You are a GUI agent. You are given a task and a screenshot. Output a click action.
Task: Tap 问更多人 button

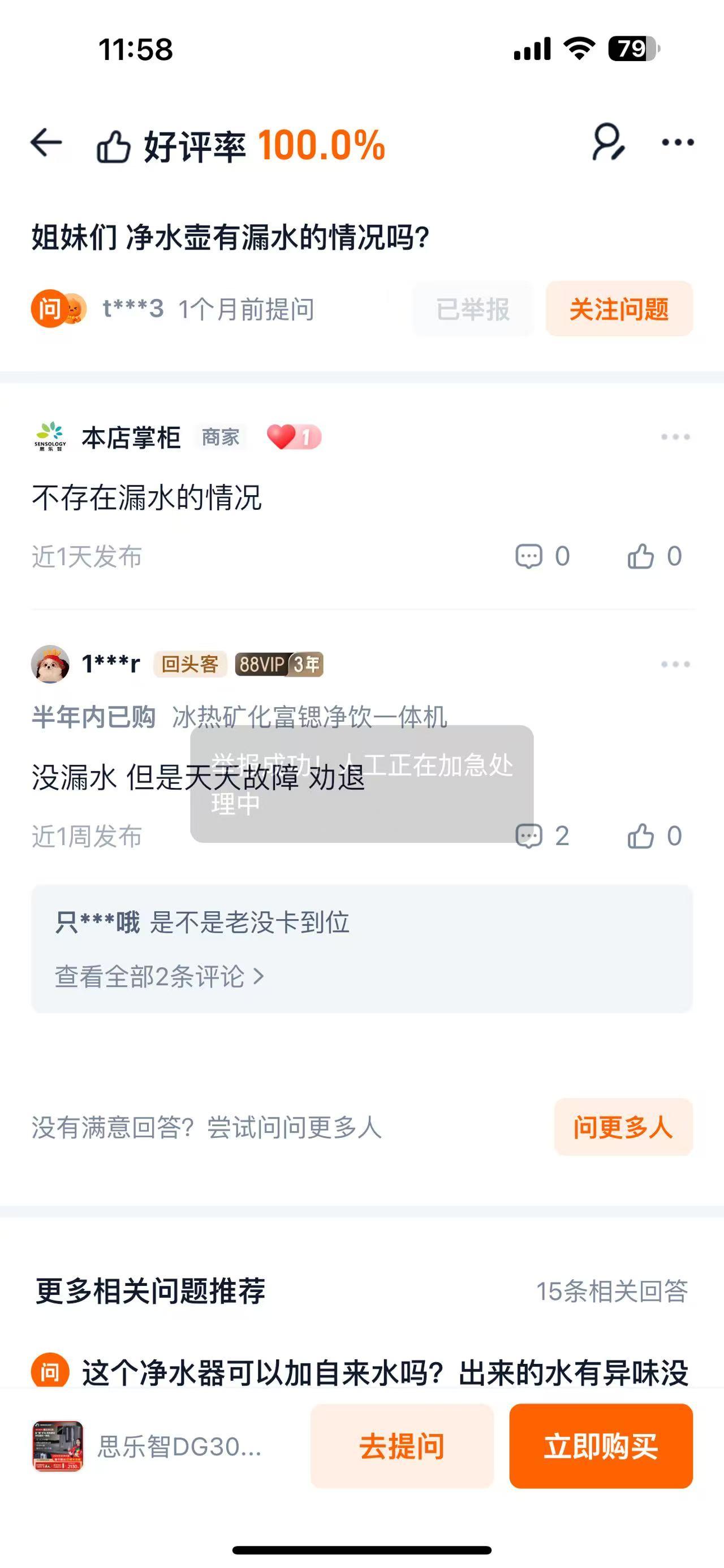[x=623, y=1127]
